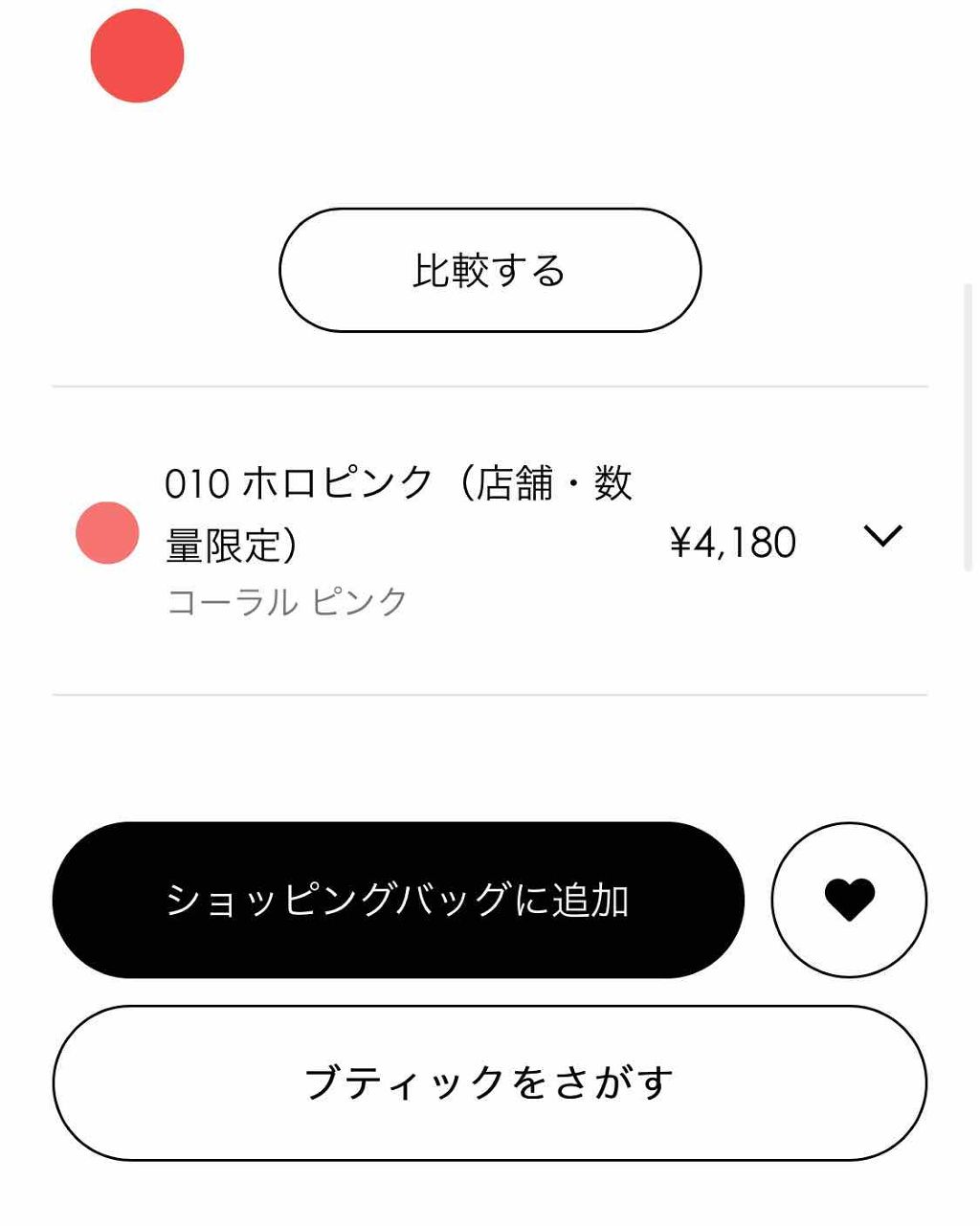Select the 010 ホロピンク（店舗・数量限定）item
This screenshot has height=1226, width=980.
[402, 507]
